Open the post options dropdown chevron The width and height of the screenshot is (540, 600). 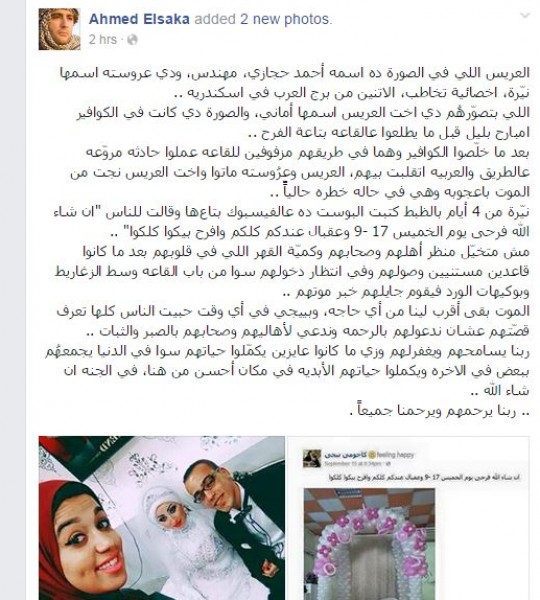[525, 16]
